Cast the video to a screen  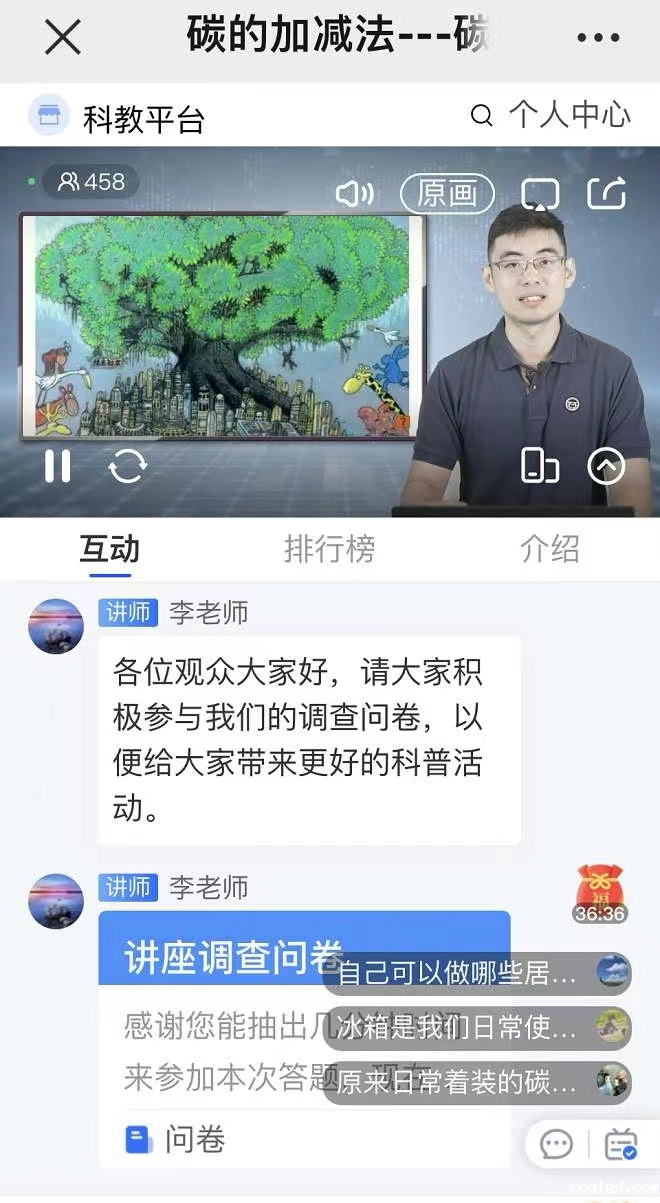[x=540, y=193]
